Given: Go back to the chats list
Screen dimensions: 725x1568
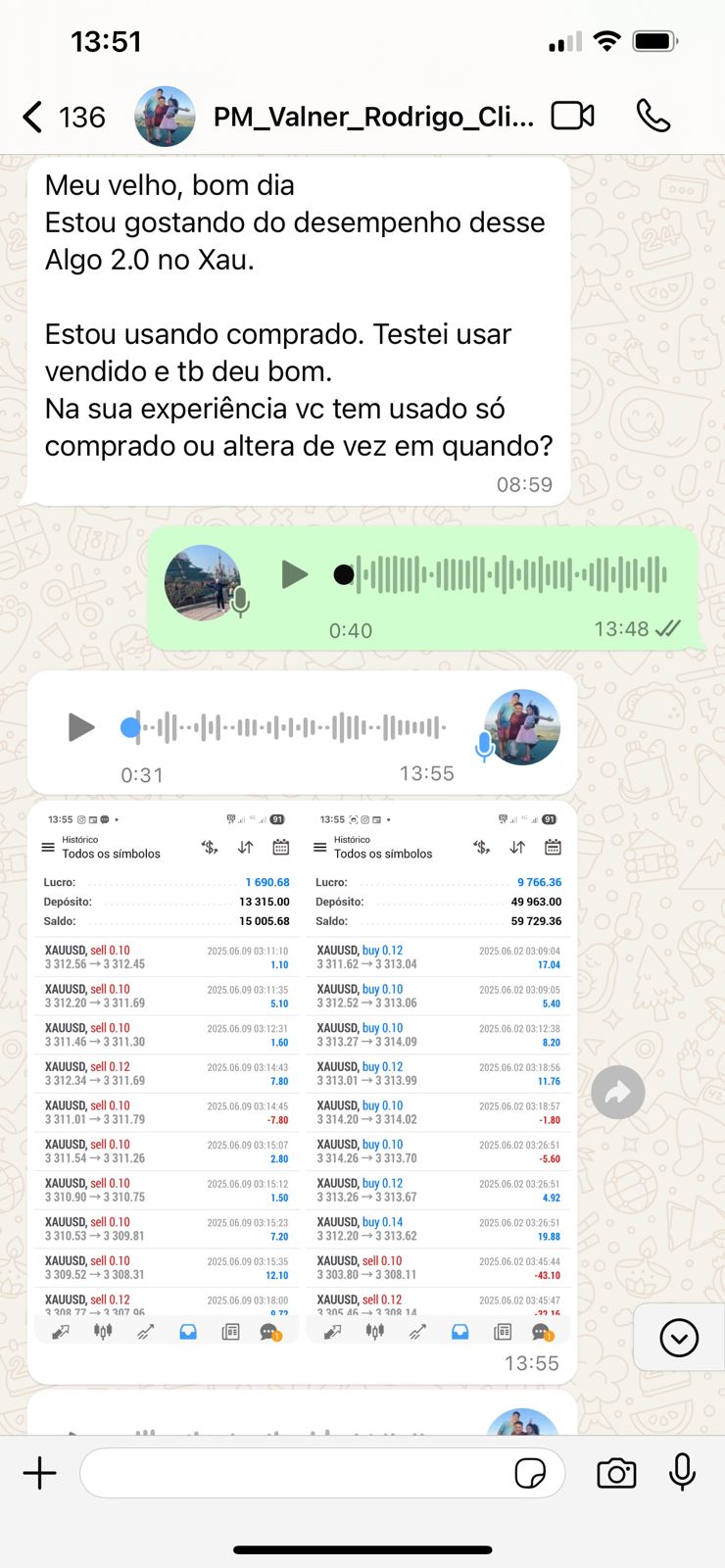Looking at the screenshot, I should 63,118.
